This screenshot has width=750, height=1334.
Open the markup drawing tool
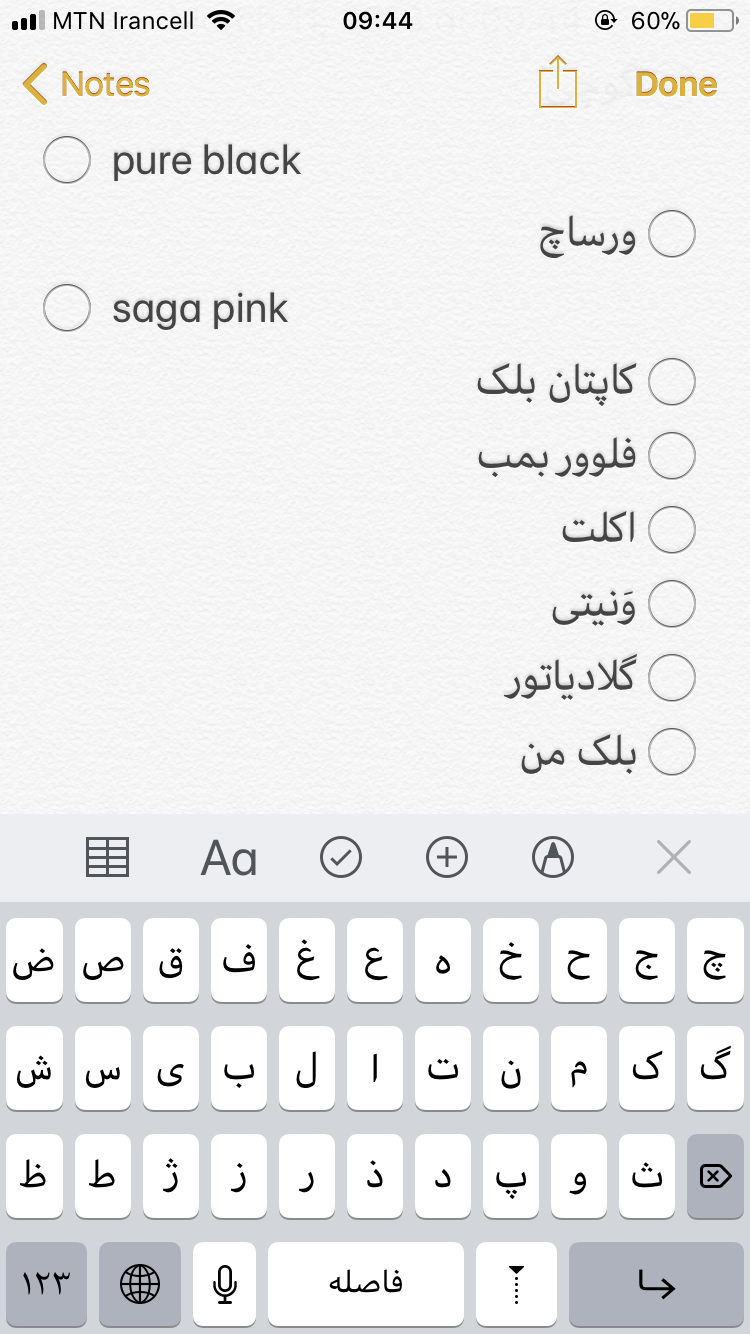[553, 858]
